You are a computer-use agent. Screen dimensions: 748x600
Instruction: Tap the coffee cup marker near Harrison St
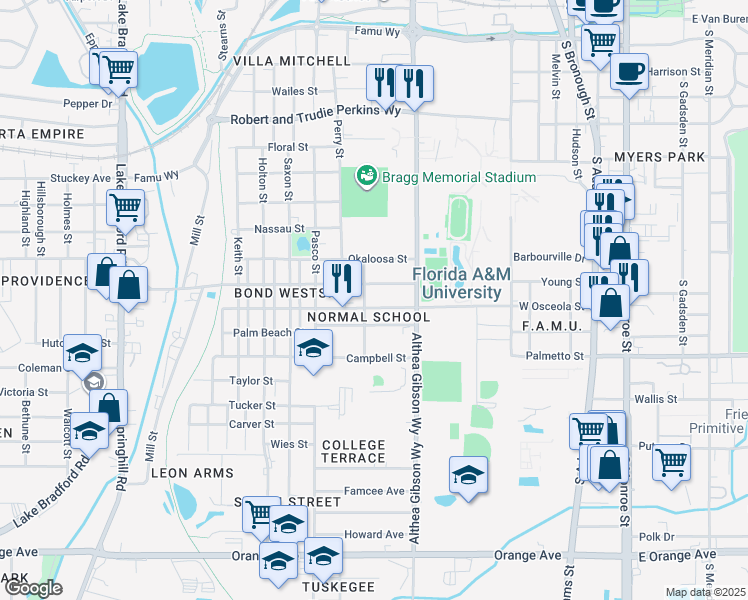tap(628, 72)
